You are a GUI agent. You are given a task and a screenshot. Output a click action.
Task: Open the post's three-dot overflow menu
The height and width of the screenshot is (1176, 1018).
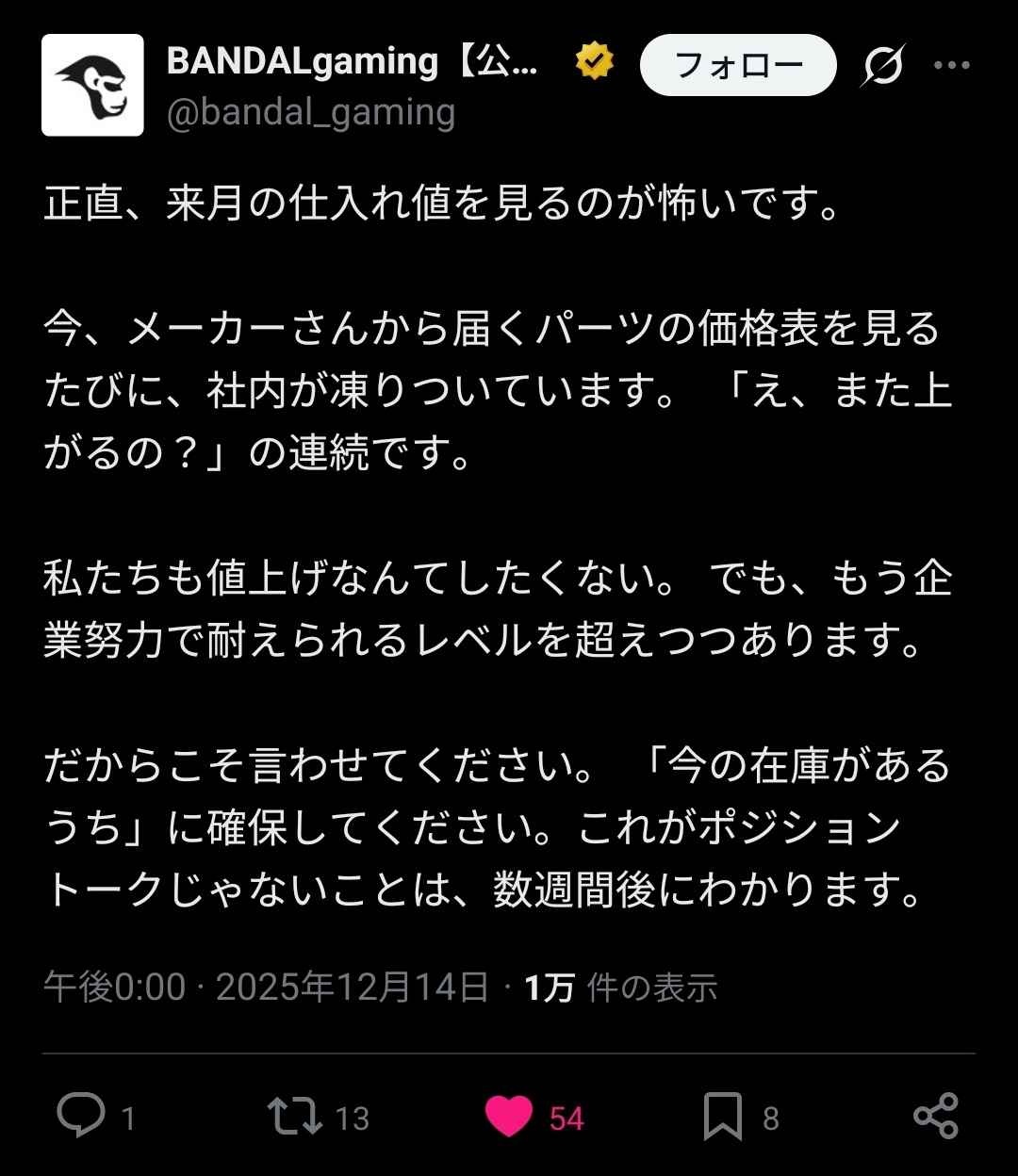click(x=951, y=65)
